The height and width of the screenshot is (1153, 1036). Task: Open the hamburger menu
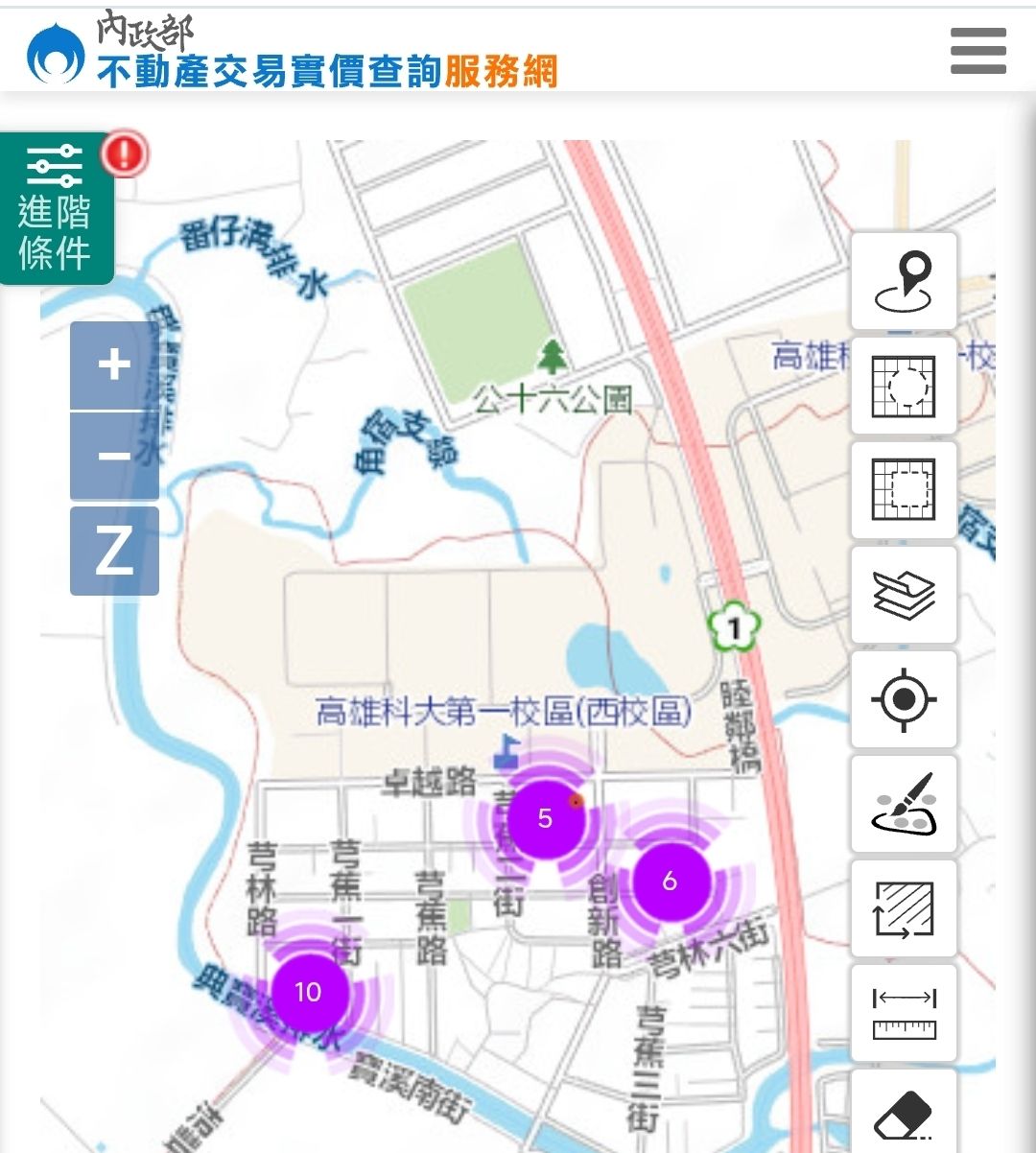977,51
